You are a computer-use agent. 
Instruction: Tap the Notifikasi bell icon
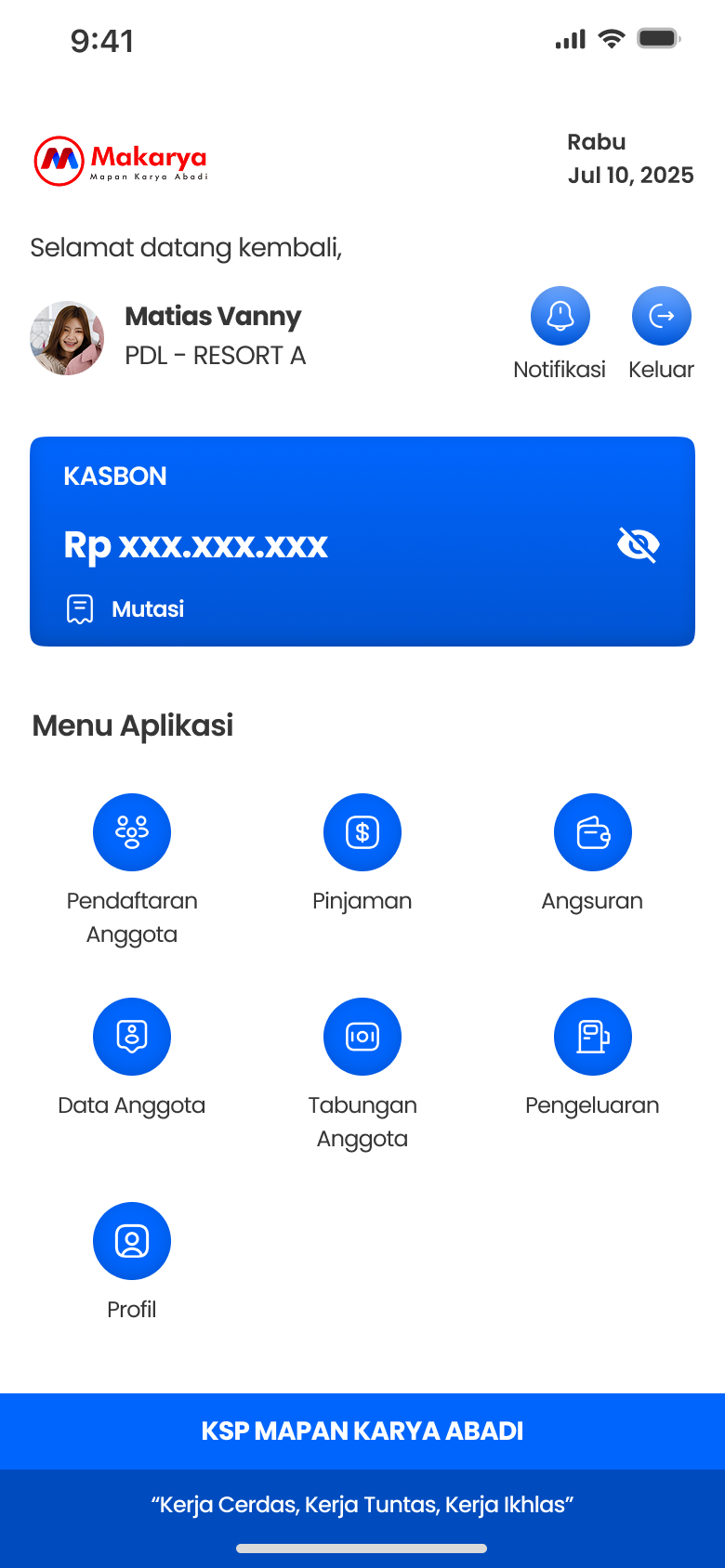[560, 315]
